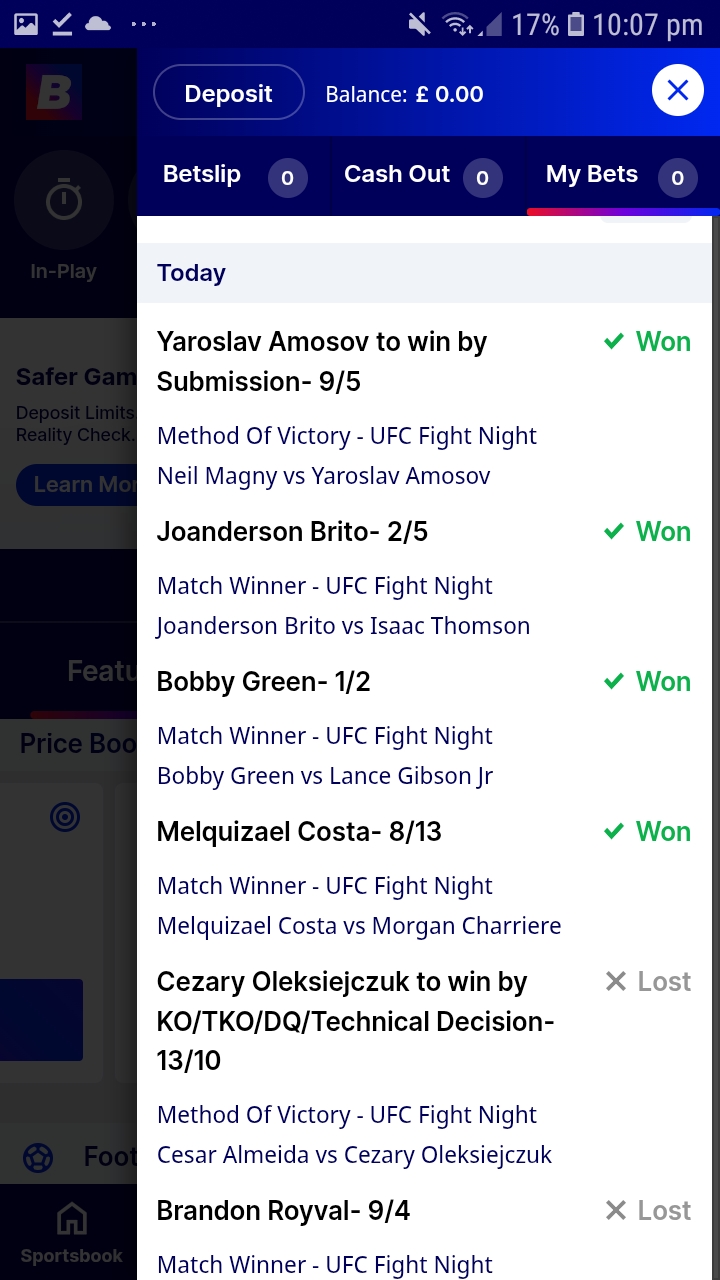Open the Joanderson Brito vs Isaac Thomson link
Image resolution: width=720 pixels, height=1280 pixels.
(343, 625)
